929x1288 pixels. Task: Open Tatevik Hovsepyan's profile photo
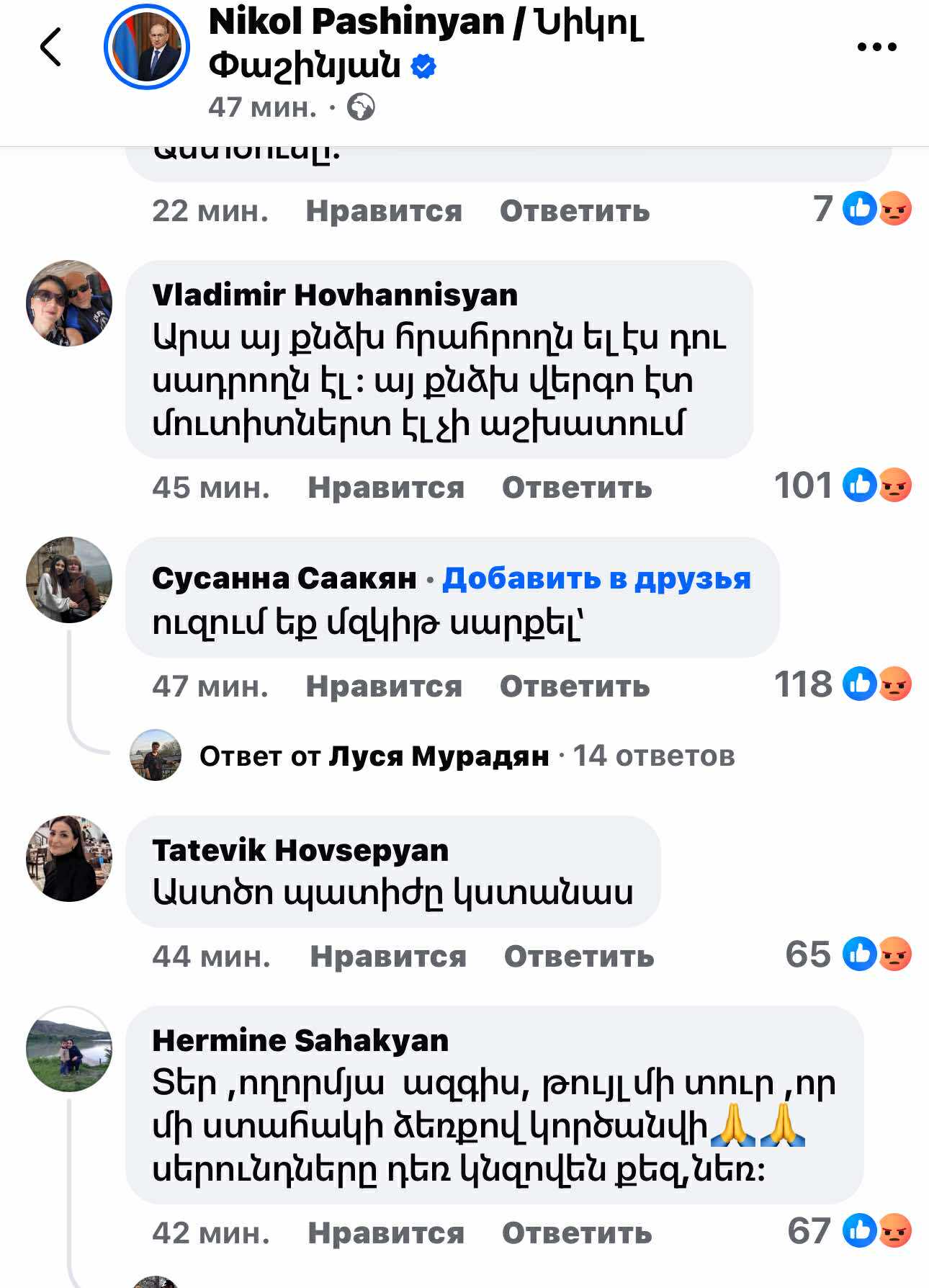[69, 859]
